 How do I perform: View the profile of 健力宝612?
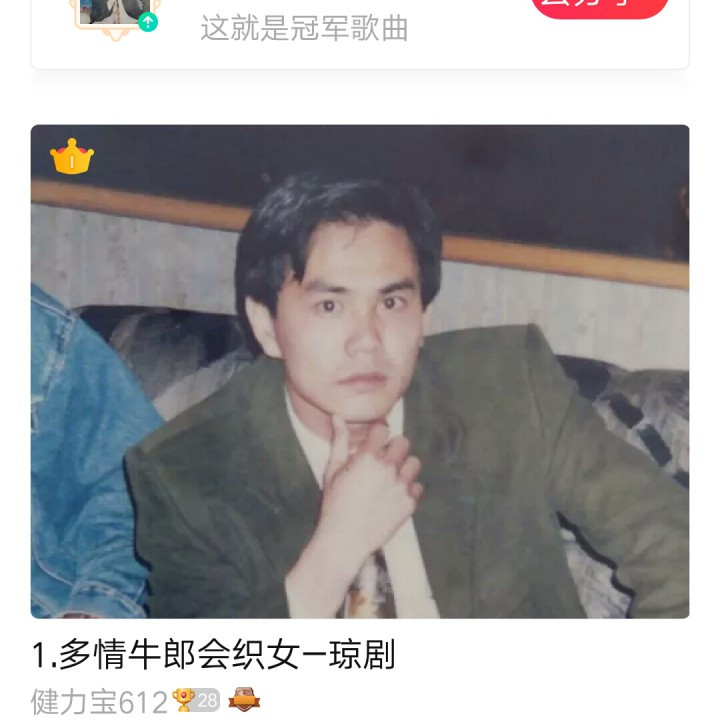click(x=99, y=702)
